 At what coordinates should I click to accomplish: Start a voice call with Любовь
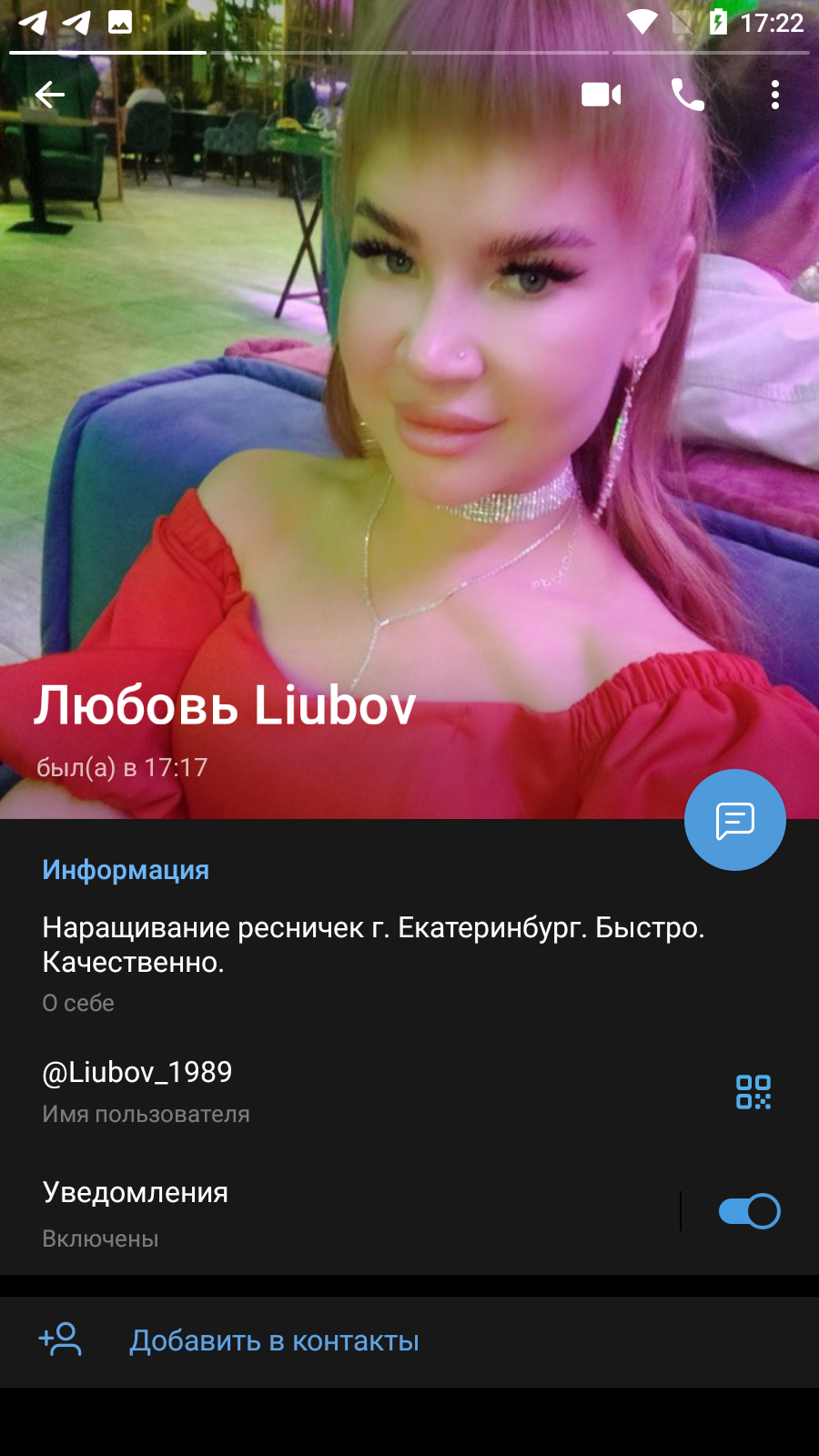tap(688, 95)
